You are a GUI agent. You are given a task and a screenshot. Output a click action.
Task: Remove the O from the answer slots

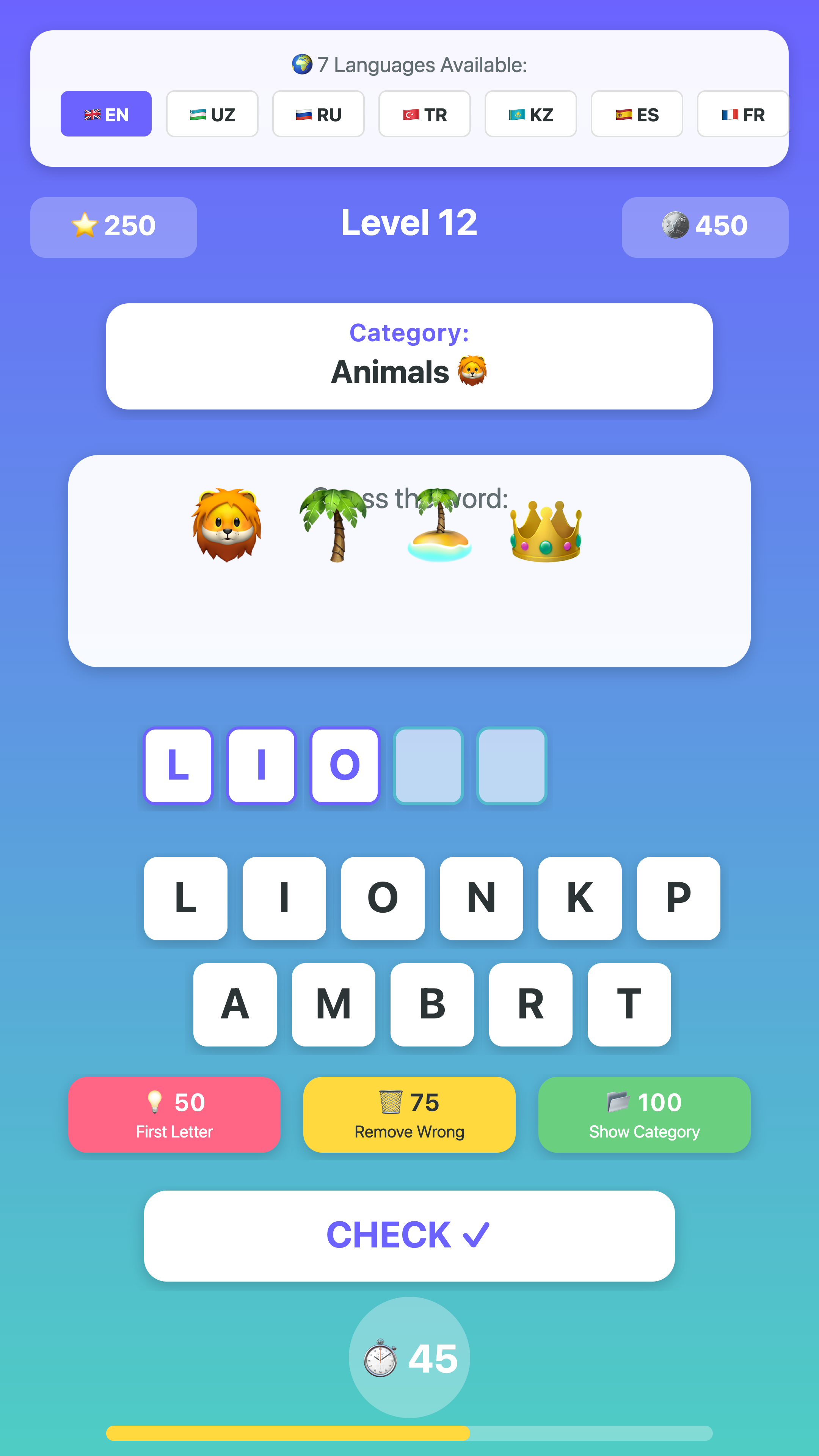point(345,765)
